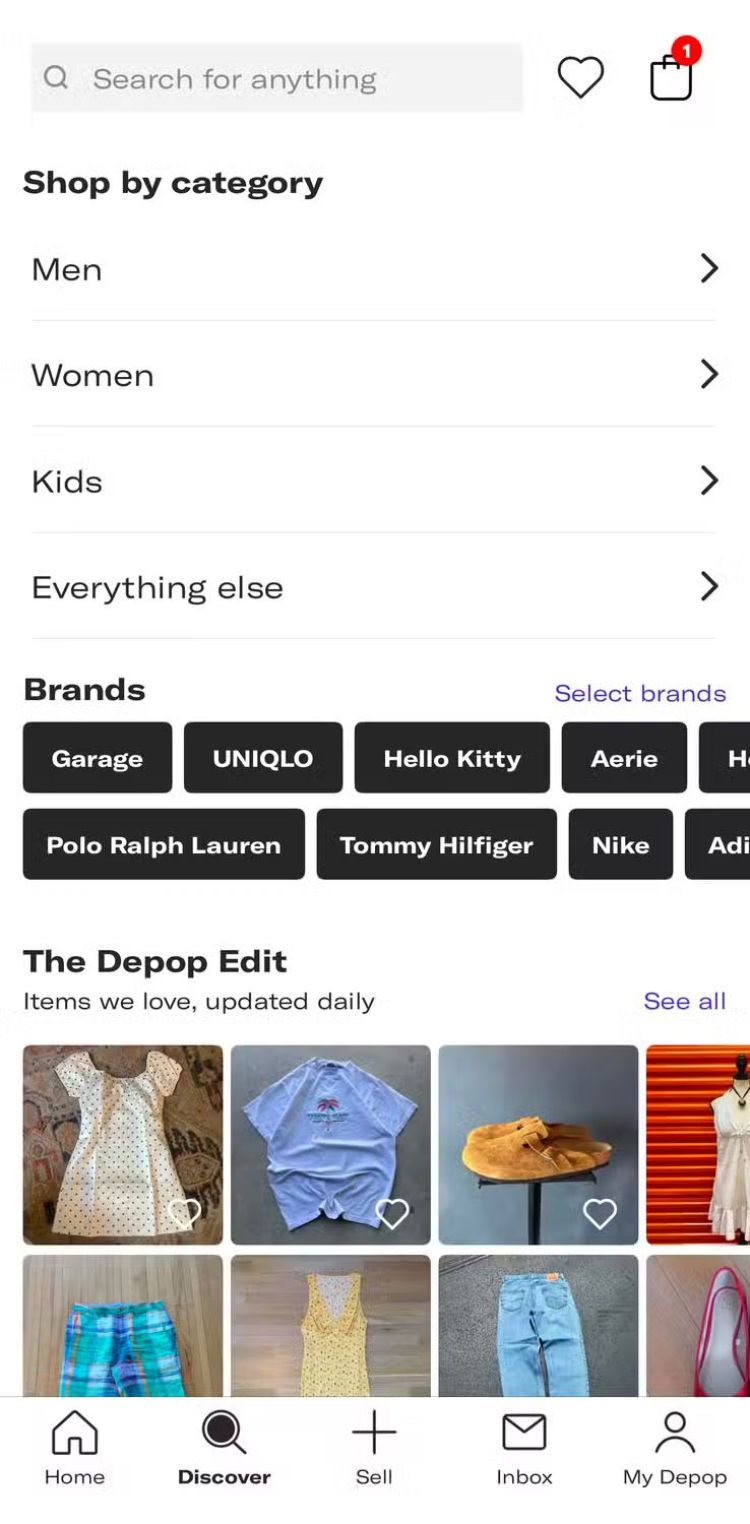Image resolution: width=750 pixels, height=1524 pixels.
Task: Like the tan suede sandals item
Action: pos(600,1213)
